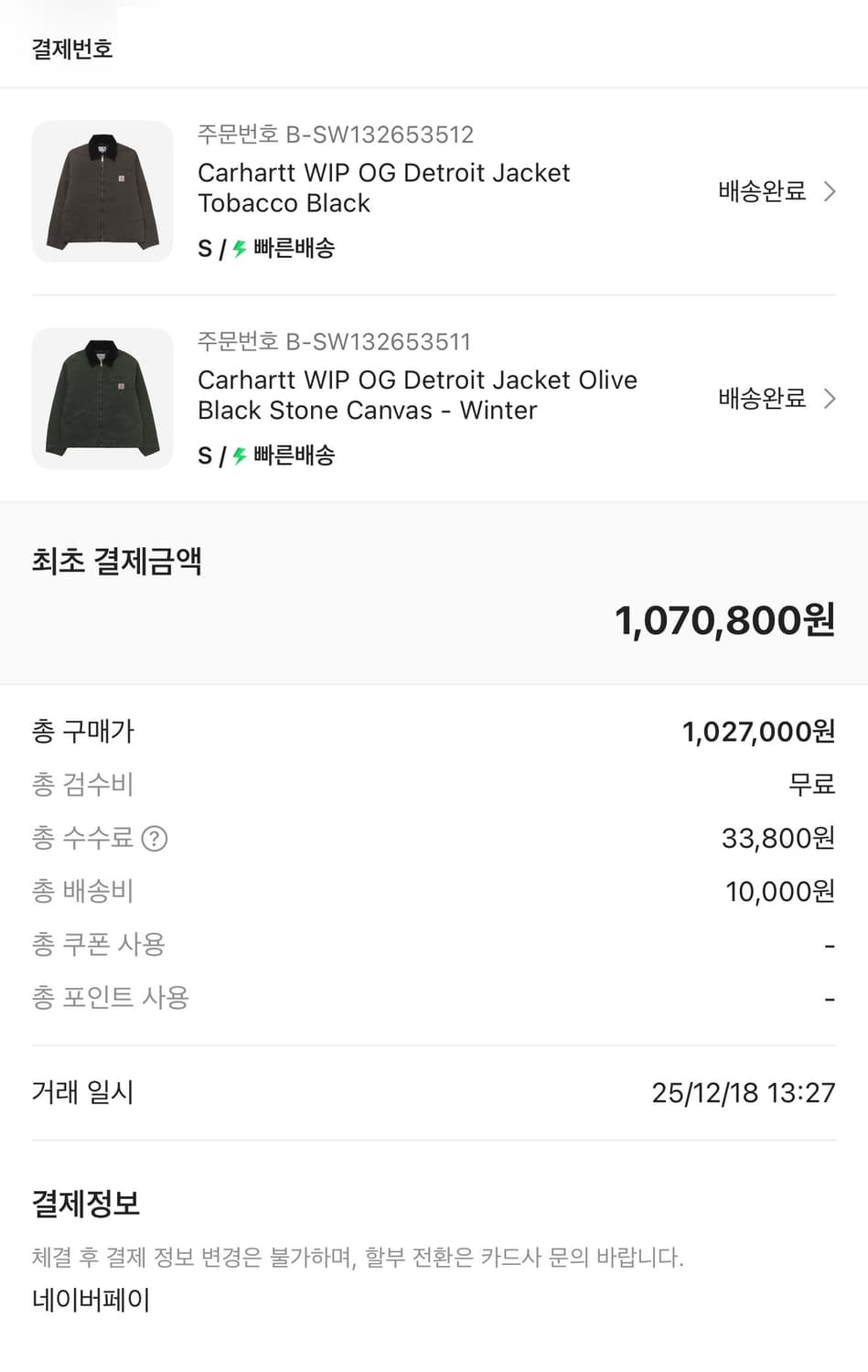Select the transaction date 25/12/18 13:27

point(744,1091)
